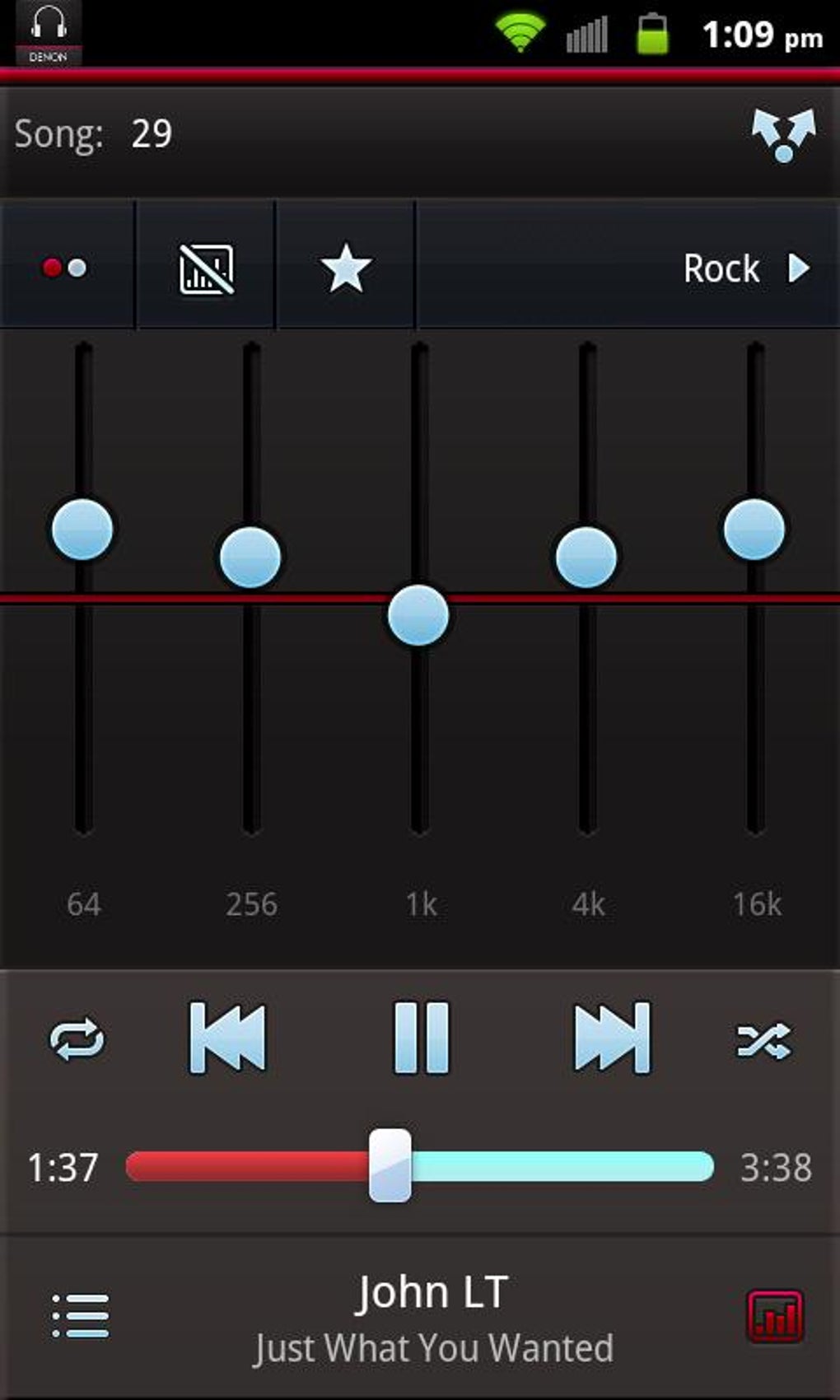
Task: Tap the red and white dots button
Action: [x=65, y=268]
